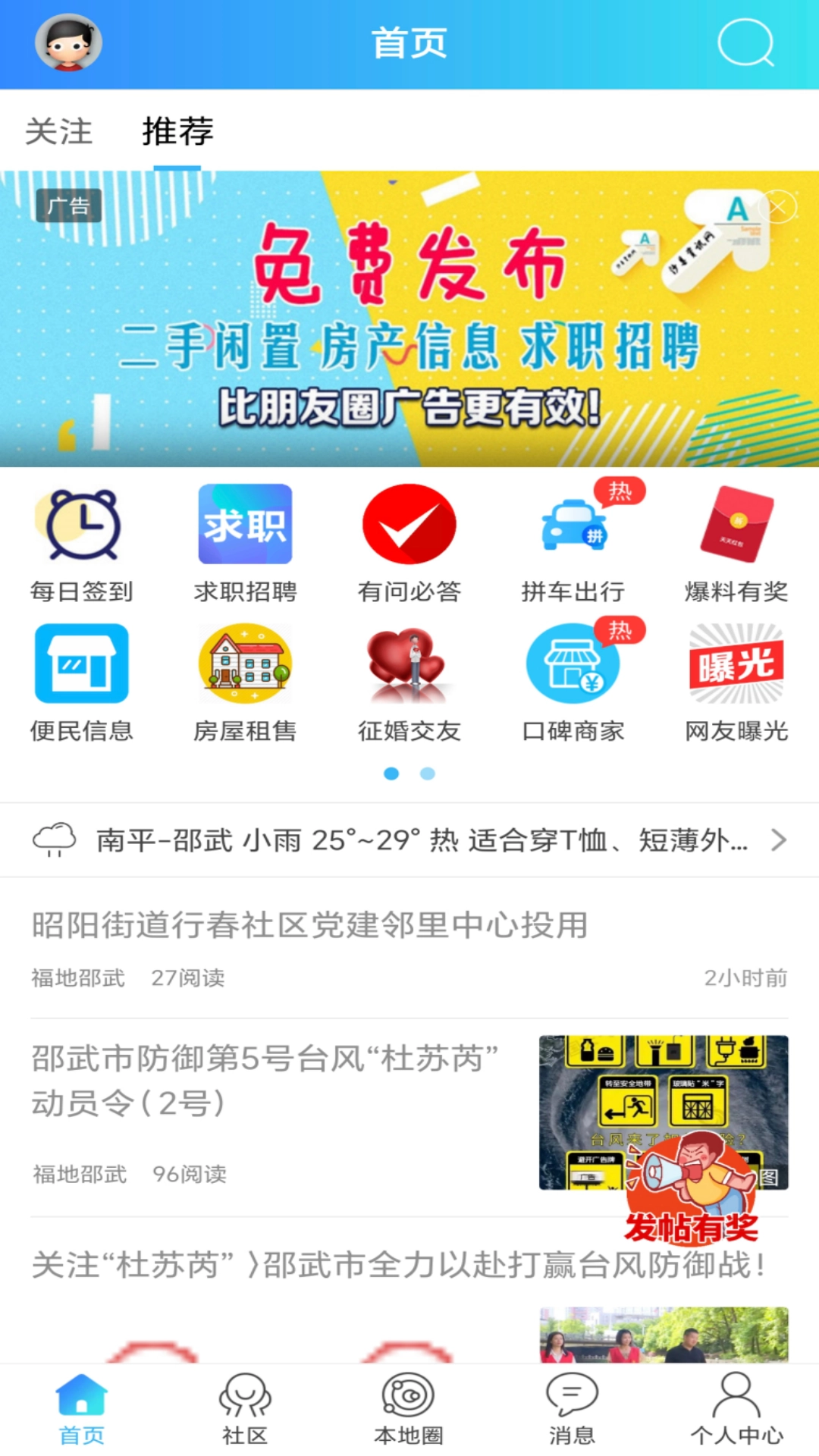Stay on the 推荐 tab
This screenshot has height=1456, width=819.
click(176, 133)
